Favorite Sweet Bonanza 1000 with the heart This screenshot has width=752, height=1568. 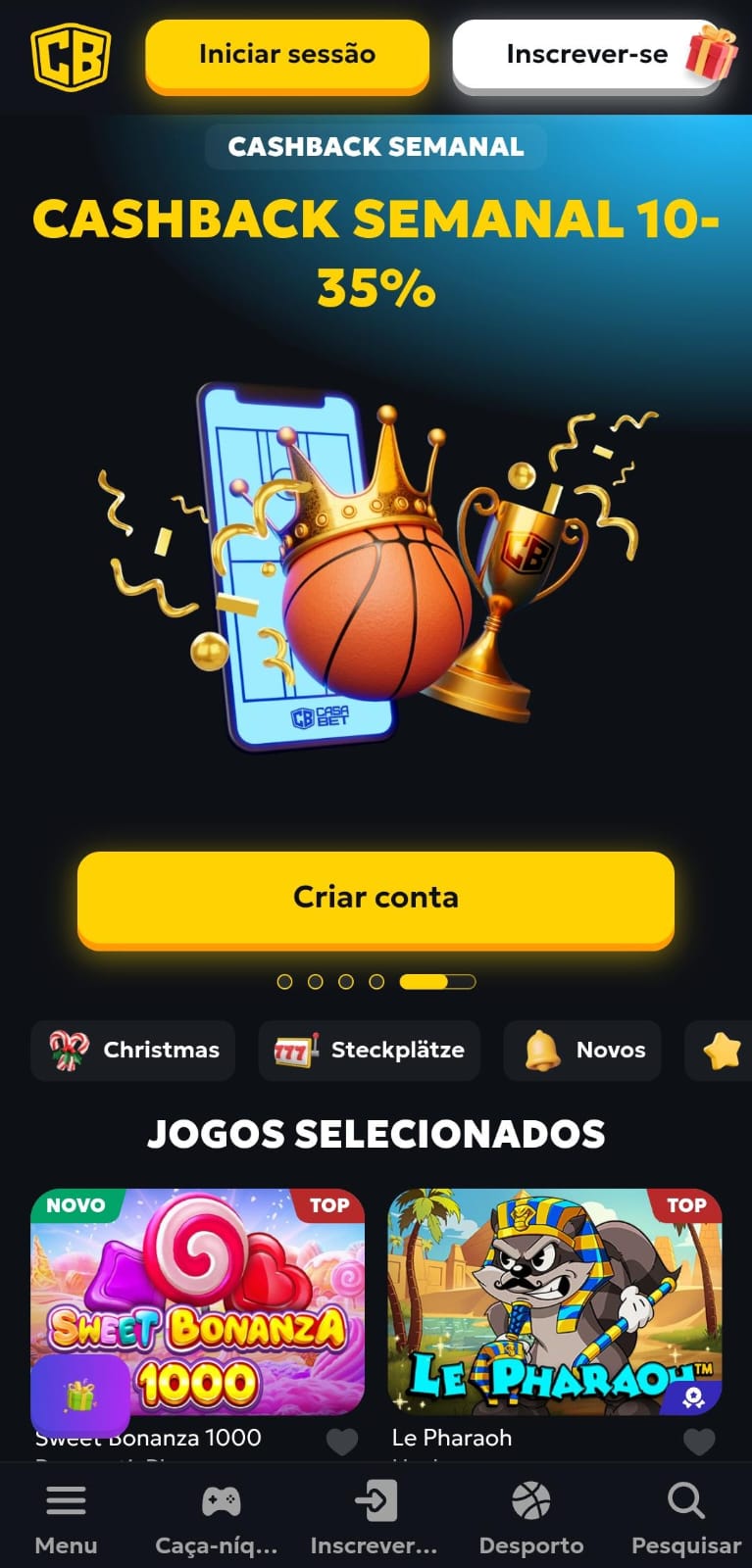(x=342, y=1442)
